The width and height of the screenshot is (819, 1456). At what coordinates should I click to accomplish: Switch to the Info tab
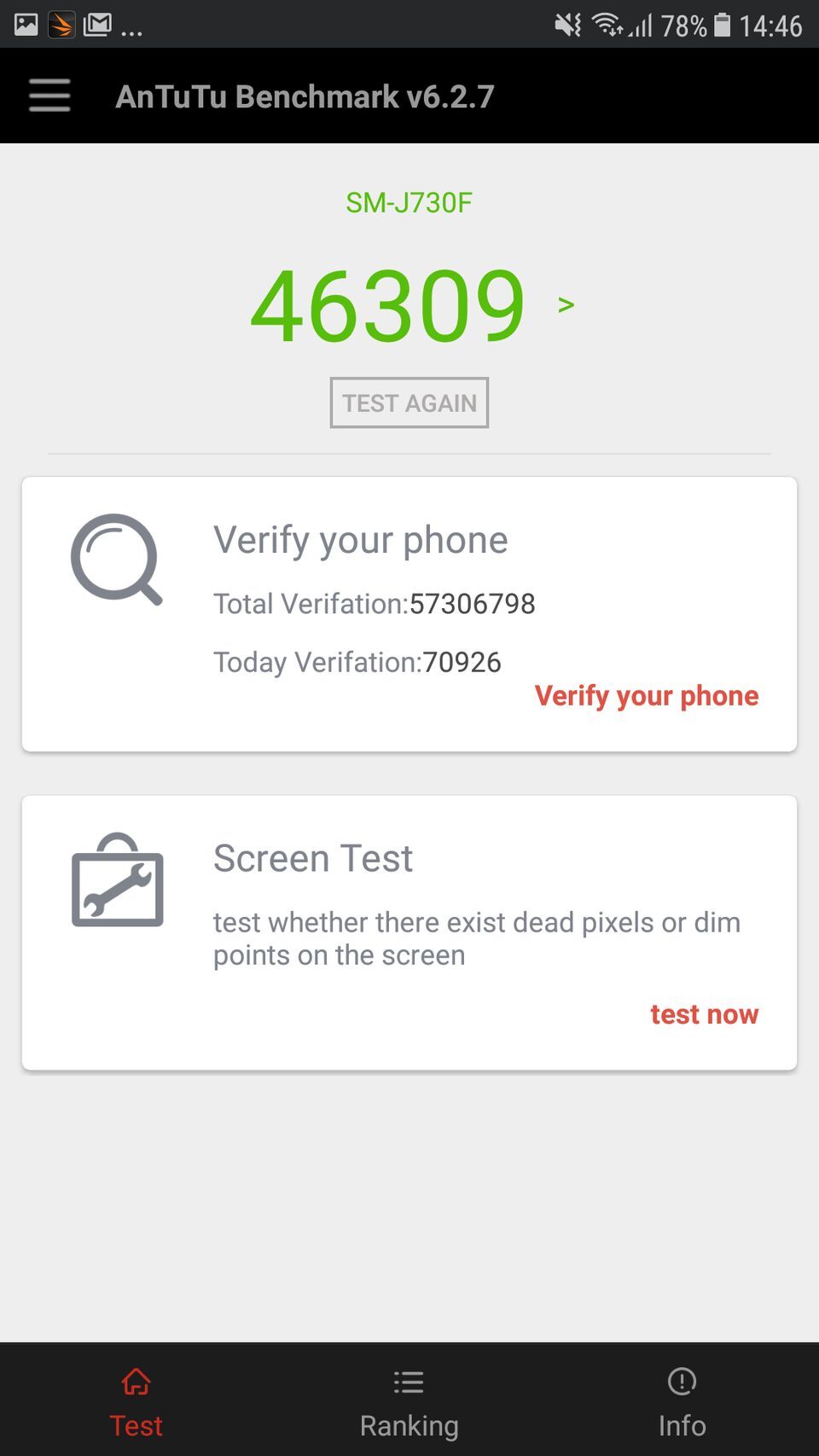tap(682, 1401)
